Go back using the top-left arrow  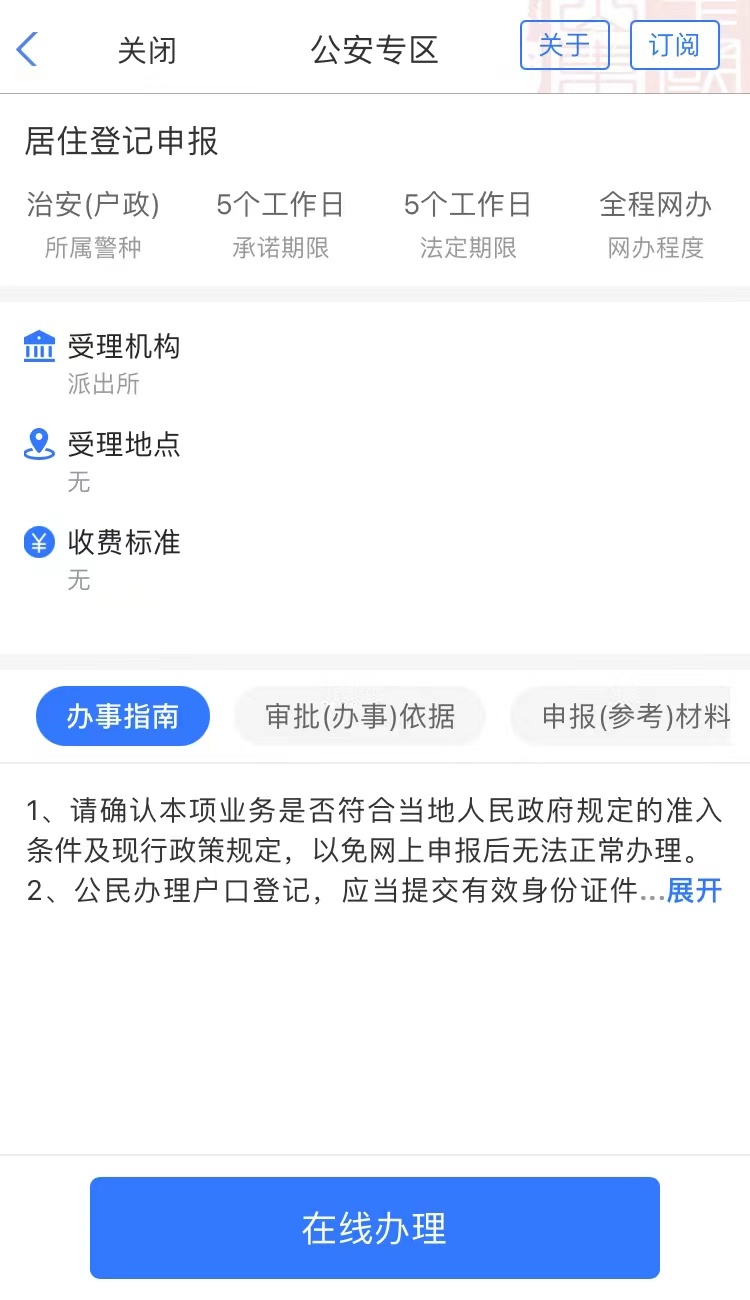(28, 48)
